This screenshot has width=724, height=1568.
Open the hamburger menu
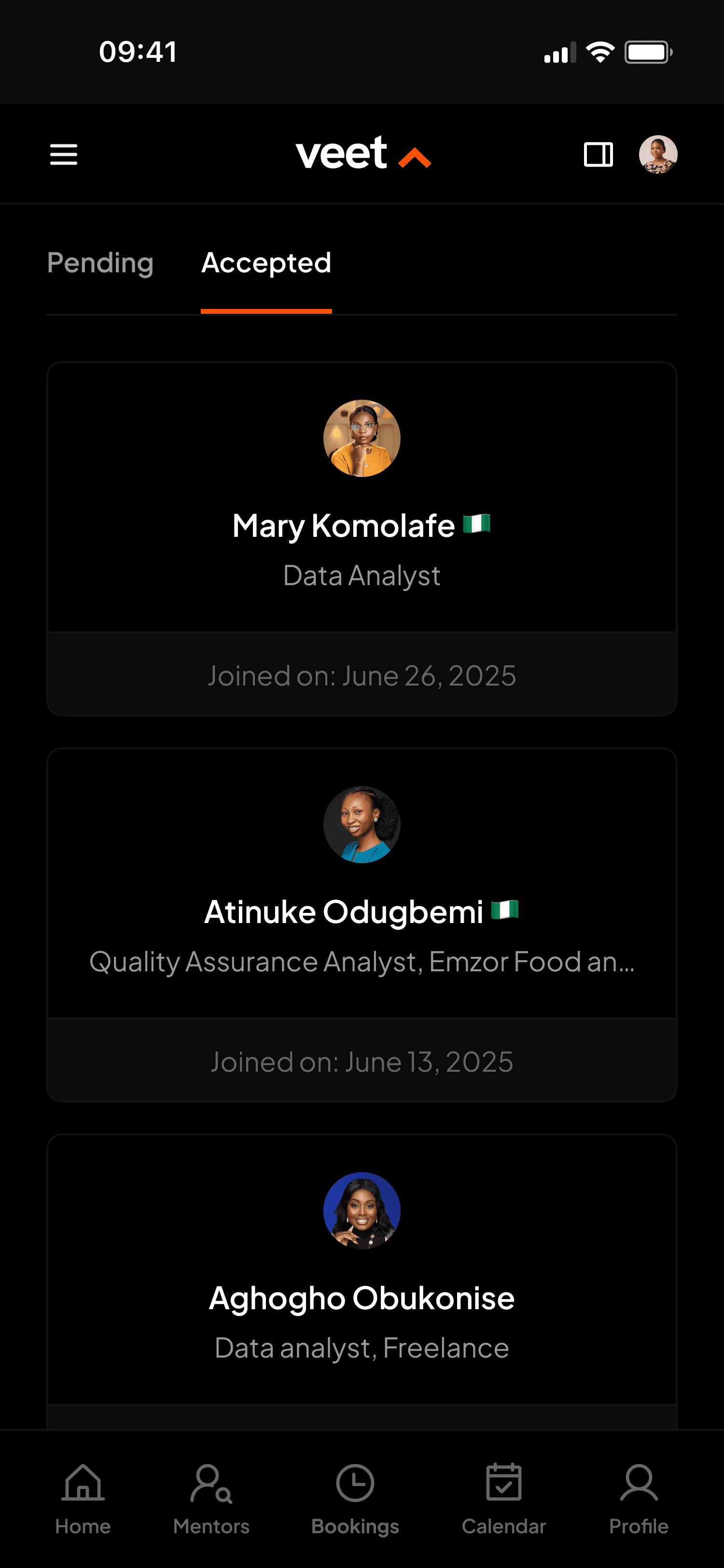point(63,154)
